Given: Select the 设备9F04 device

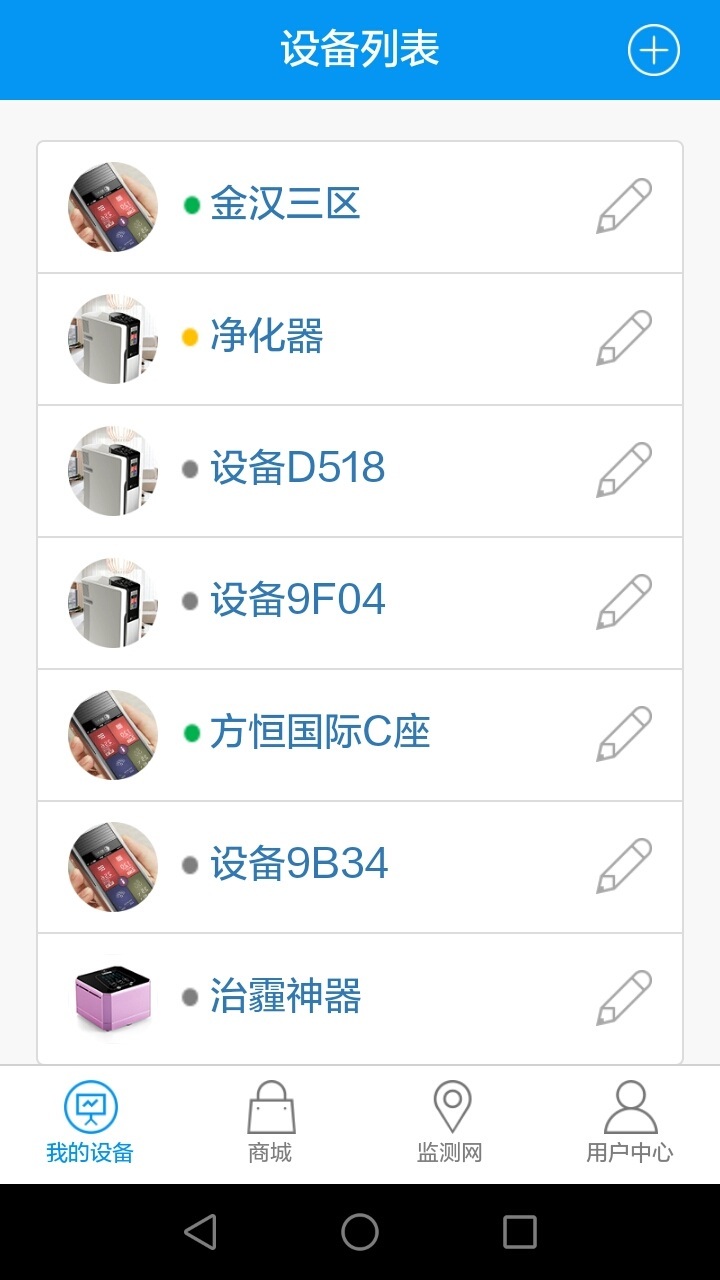Looking at the screenshot, I should click(x=297, y=602).
